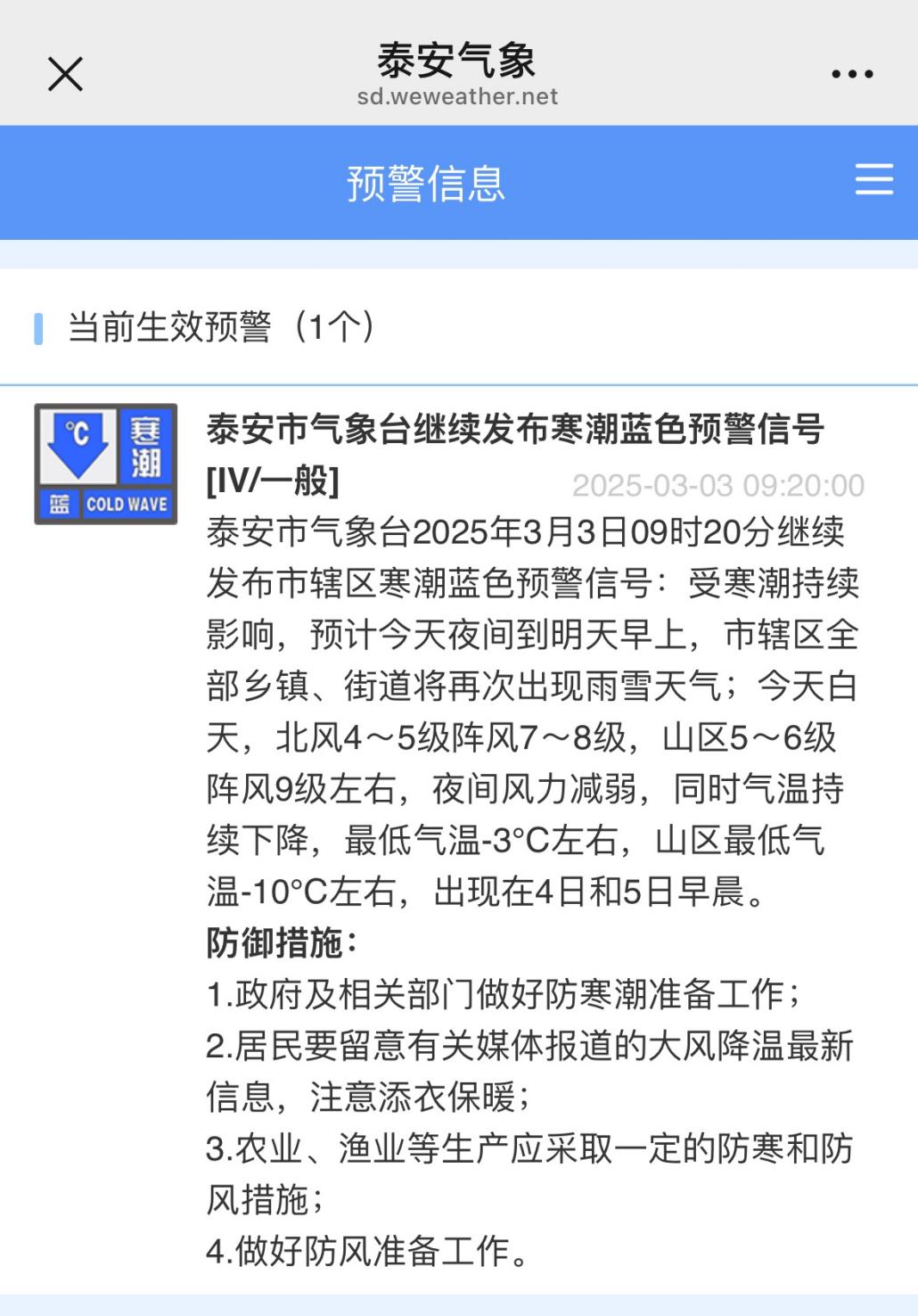Image resolution: width=918 pixels, height=1316 pixels.
Task: Open the 寒潮蓝色预警信号 warning entry
Action: 515,430
